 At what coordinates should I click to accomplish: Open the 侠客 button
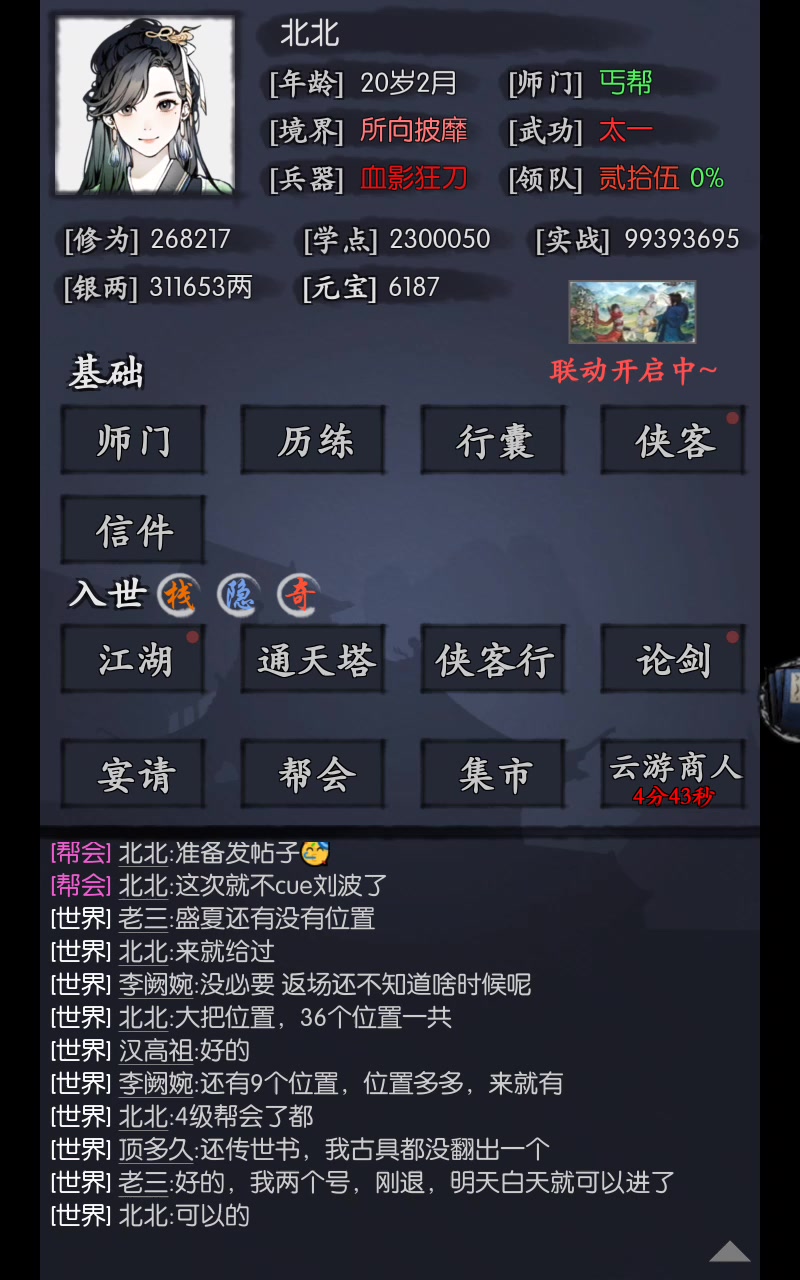(673, 440)
